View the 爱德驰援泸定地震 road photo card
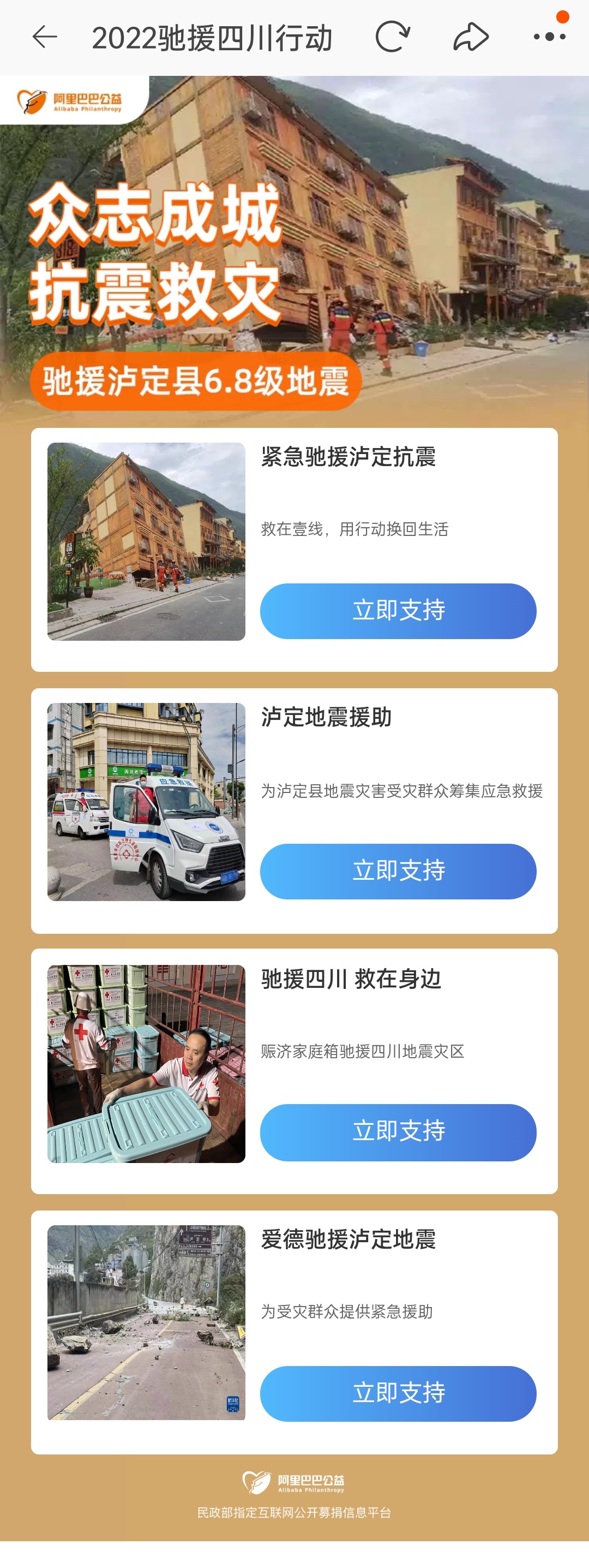The height and width of the screenshot is (1568, 589). coord(146,1323)
